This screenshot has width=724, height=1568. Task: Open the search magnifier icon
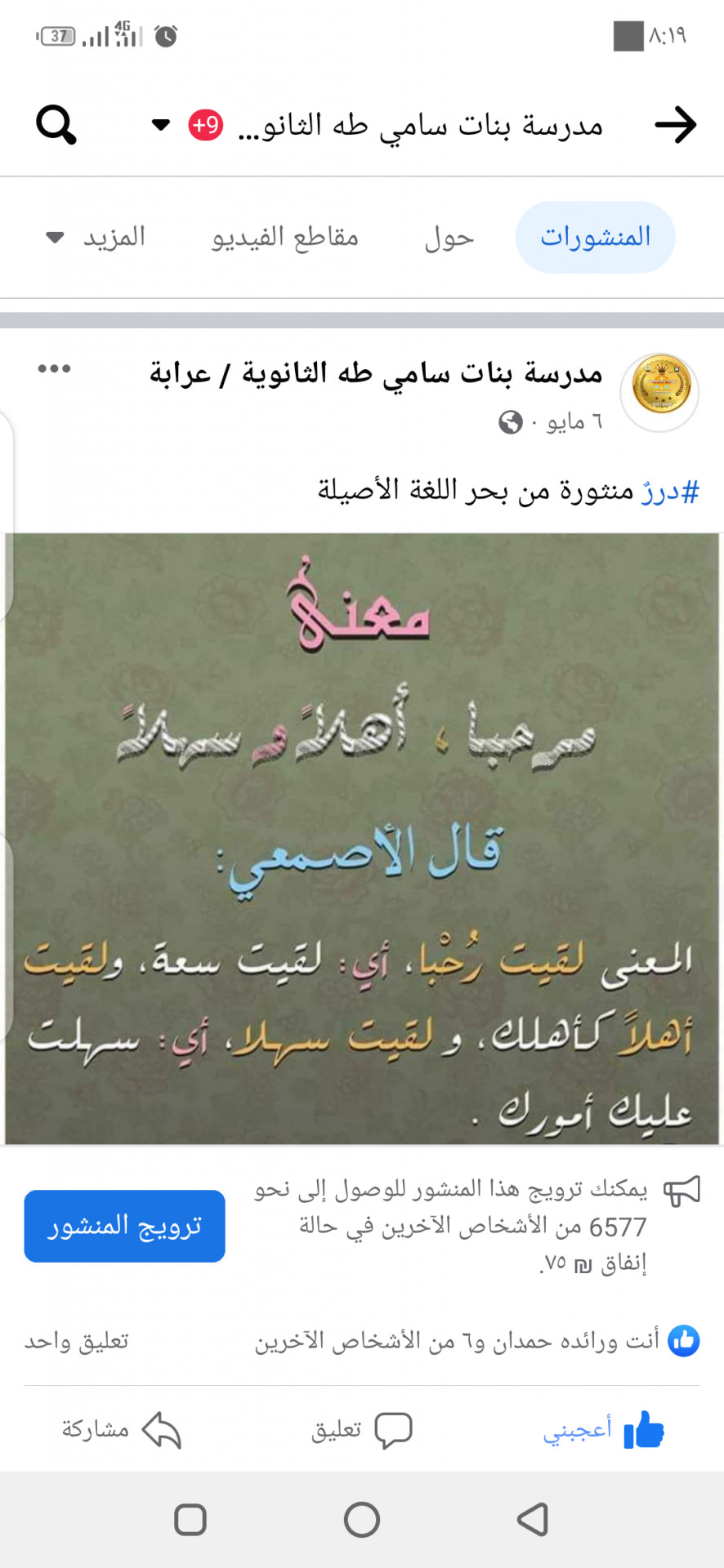coord(56,125)
